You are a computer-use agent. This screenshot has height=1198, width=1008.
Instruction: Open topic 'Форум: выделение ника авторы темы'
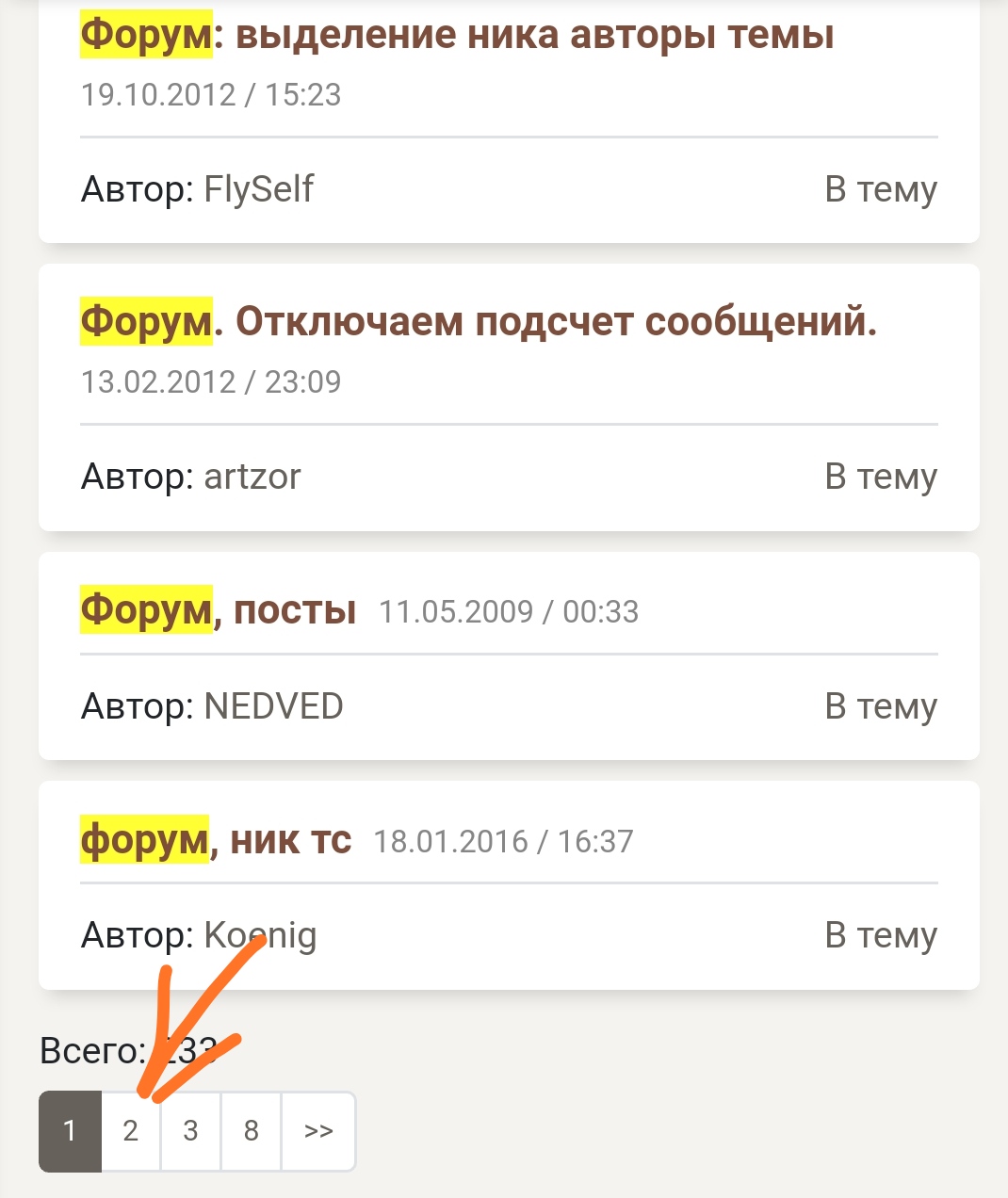pyautogui.click(x=457, y=36)
